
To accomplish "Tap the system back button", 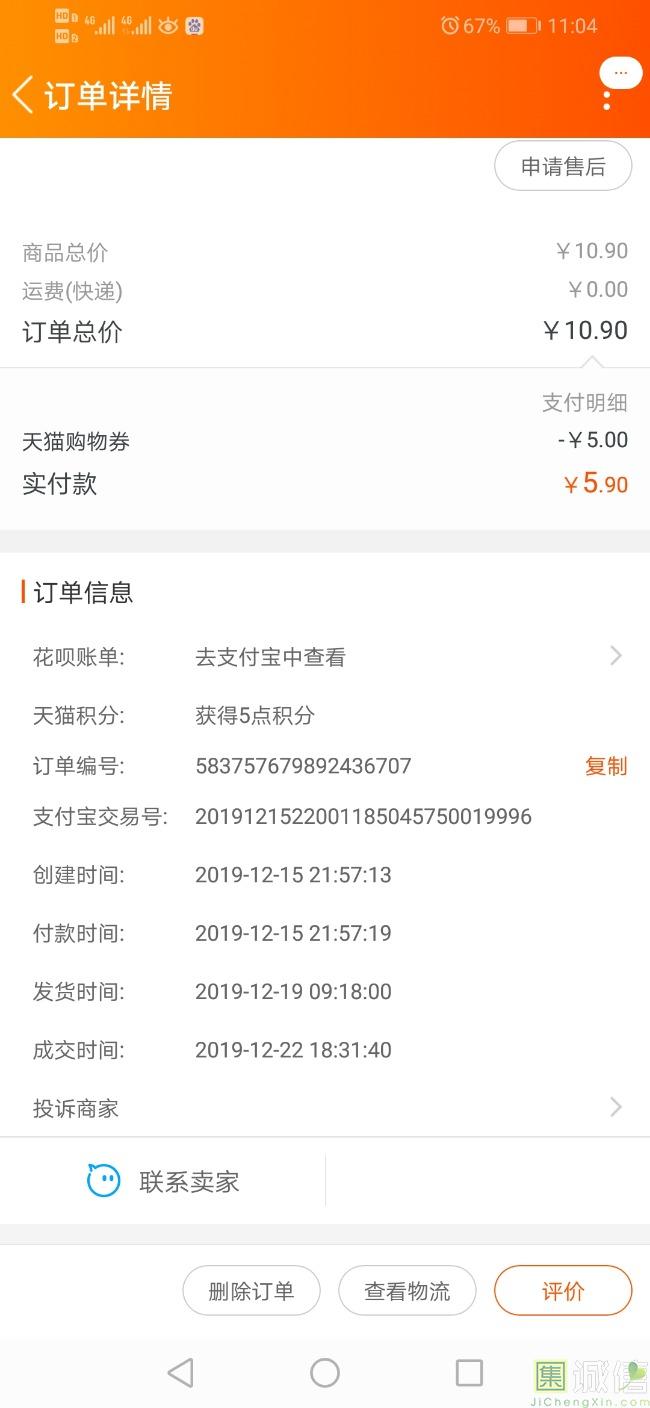I will pyautogui.click(x=180, y=1372).
